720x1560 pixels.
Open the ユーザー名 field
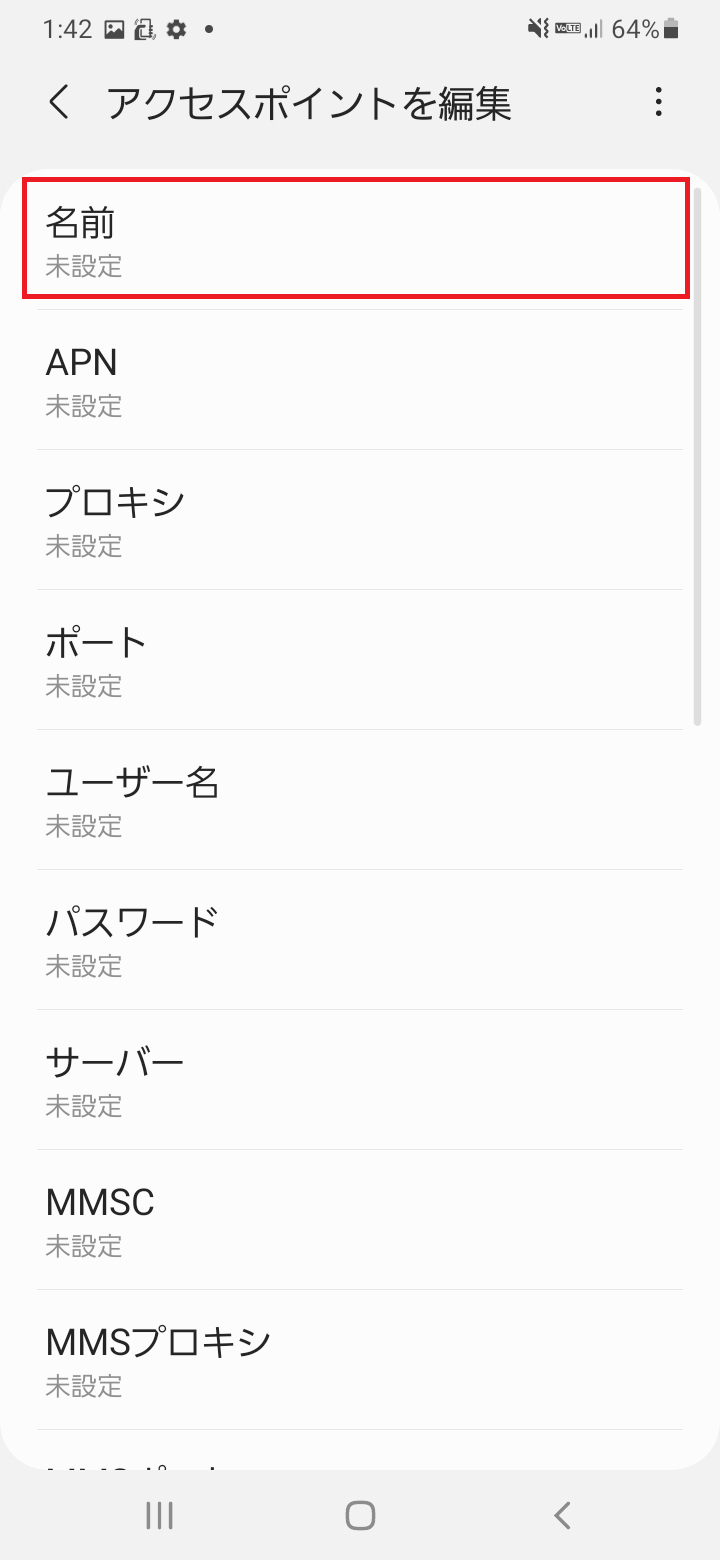360,800
